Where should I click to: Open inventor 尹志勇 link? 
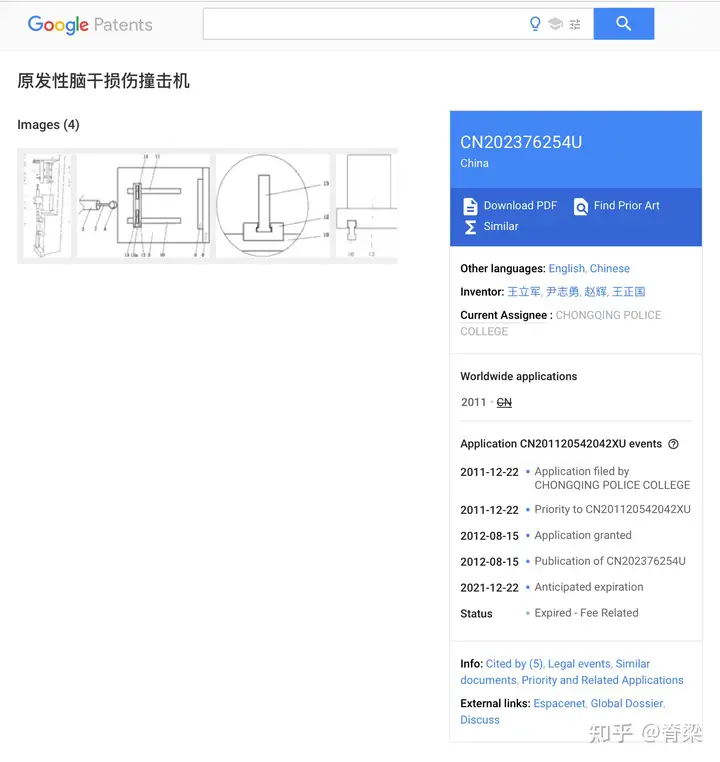562,292
